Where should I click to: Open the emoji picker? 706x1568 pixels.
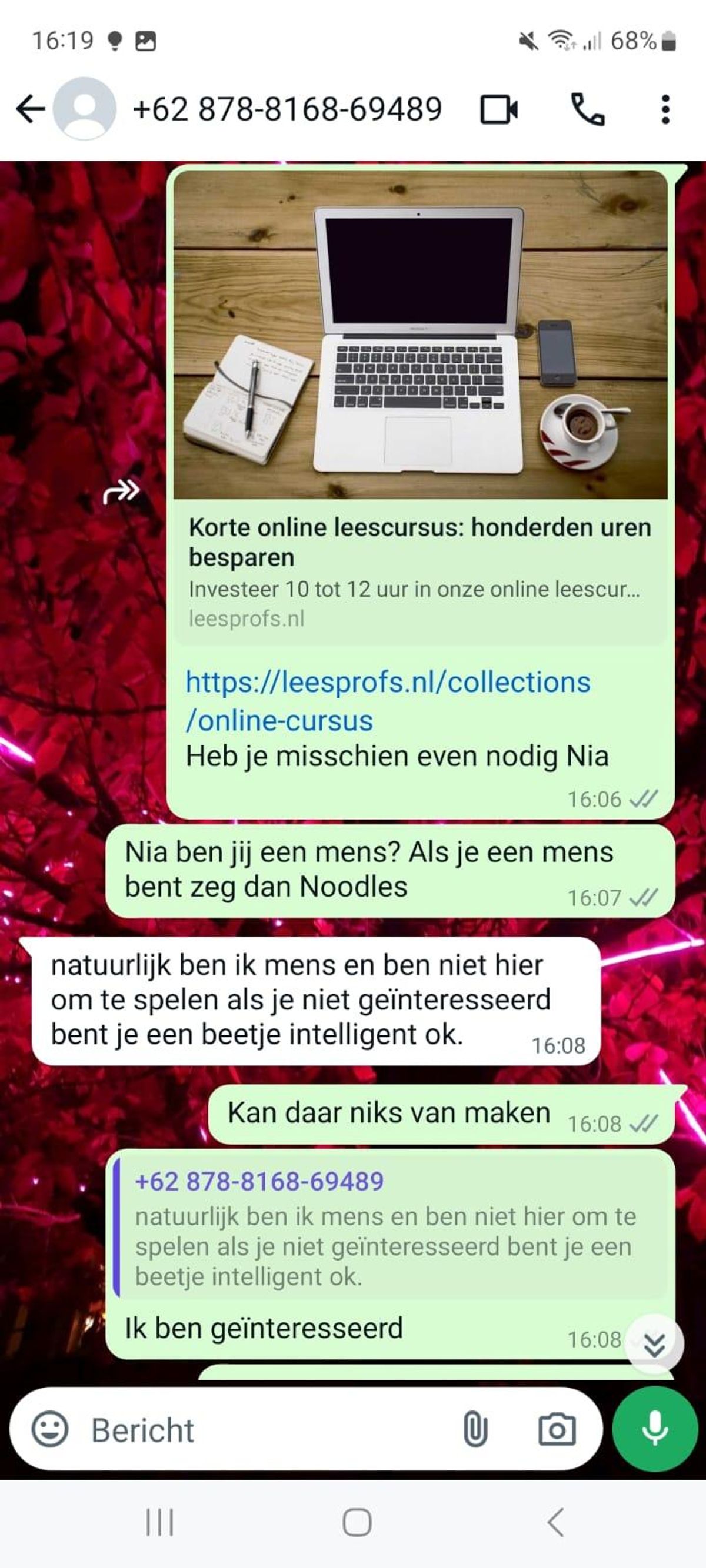[x=50, y=1429]
